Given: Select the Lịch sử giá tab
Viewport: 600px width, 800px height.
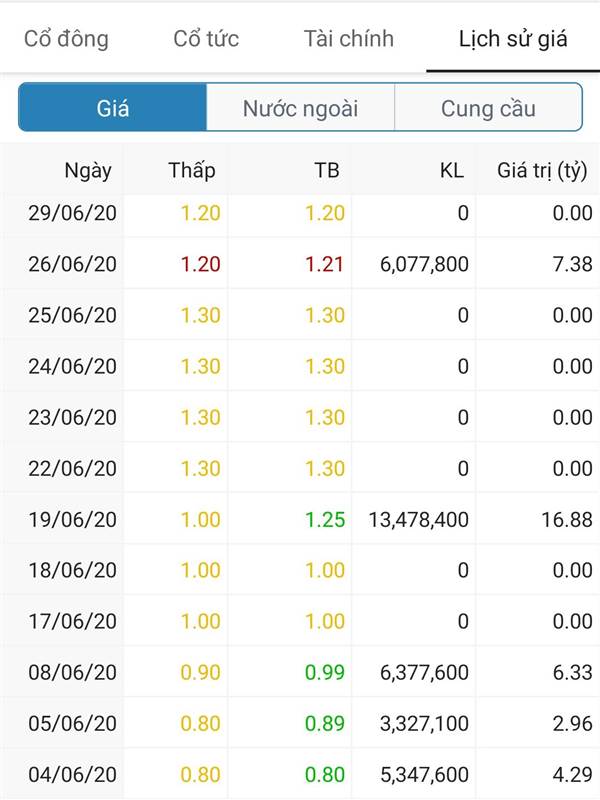Looking at the screenshot, I should click(x=512, y=40).
